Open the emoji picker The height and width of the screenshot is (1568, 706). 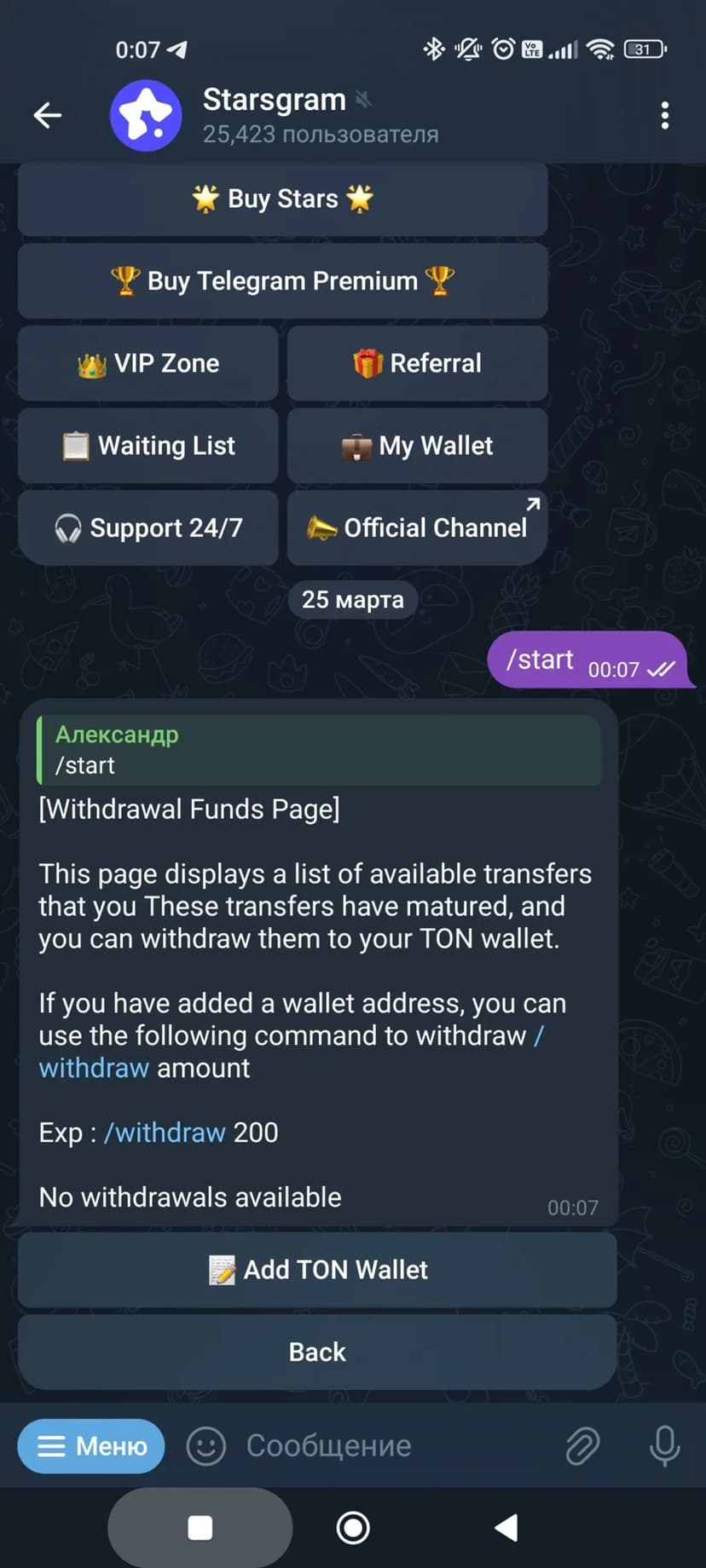[205, 1446]
